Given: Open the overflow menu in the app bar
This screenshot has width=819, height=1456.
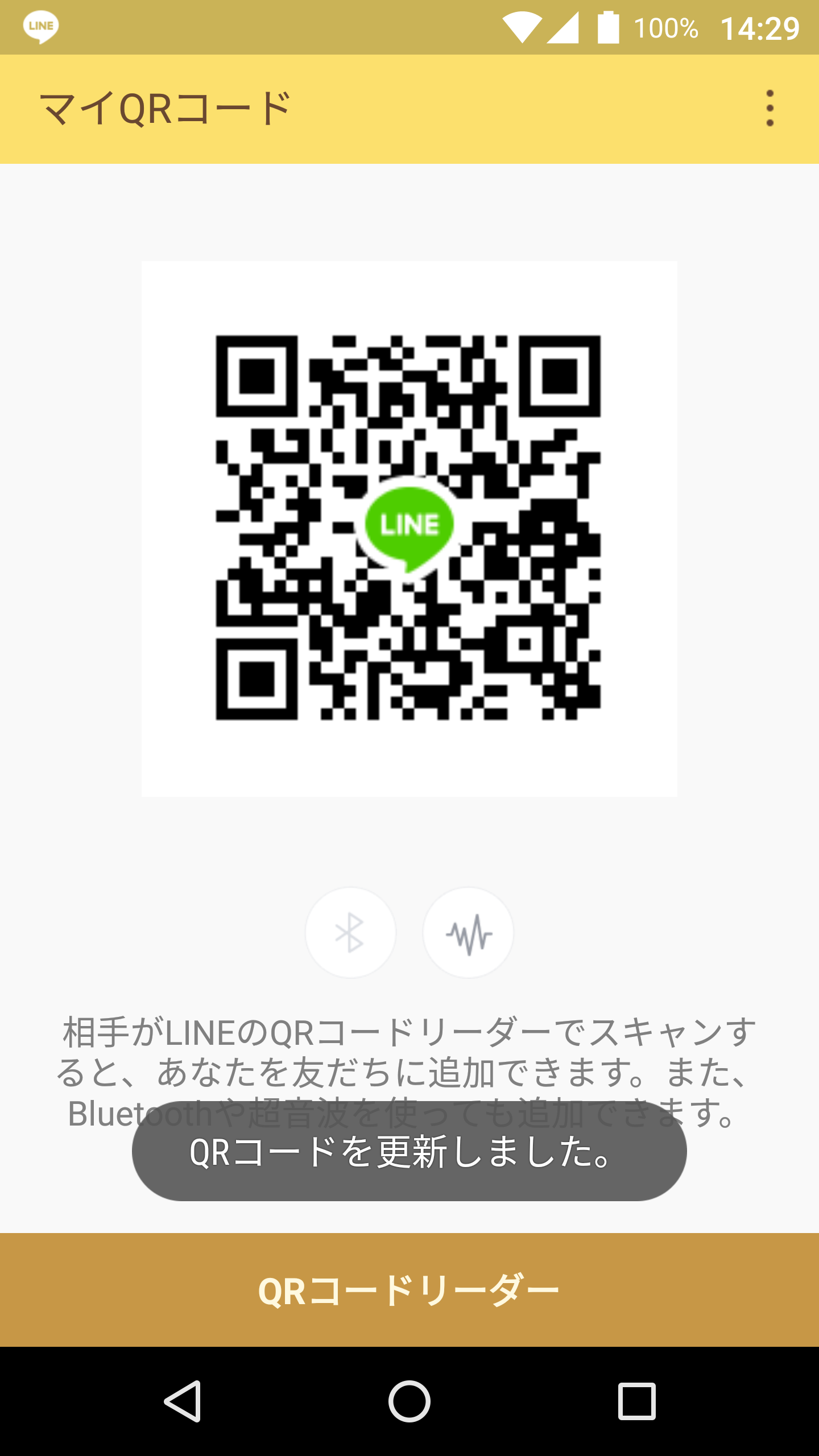Looking at the screenshot, I should (770, 108).
